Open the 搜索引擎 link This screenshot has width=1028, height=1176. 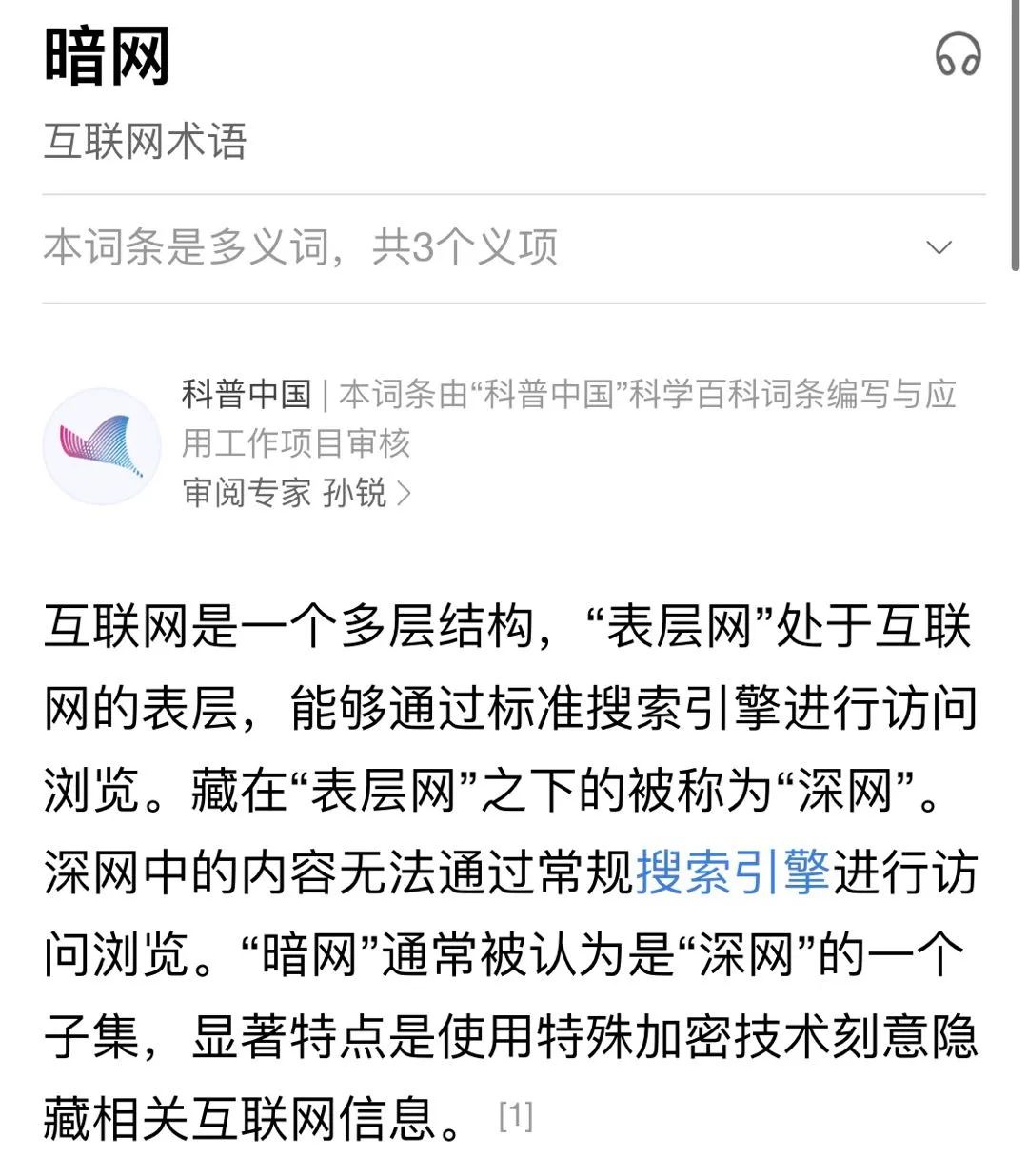[x=732, y=872]
